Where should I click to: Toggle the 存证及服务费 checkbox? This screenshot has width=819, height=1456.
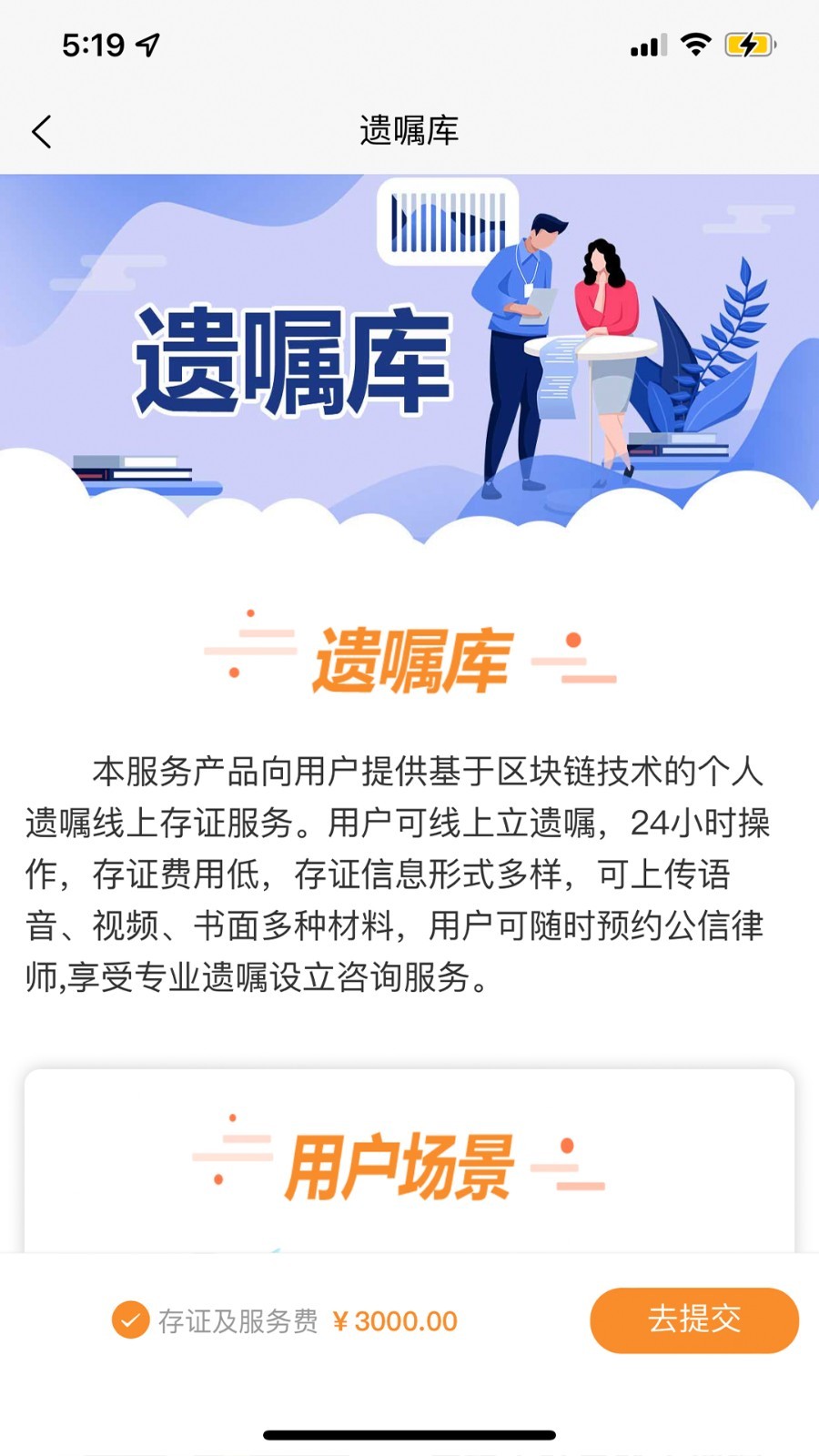[x=130, y=1320]
